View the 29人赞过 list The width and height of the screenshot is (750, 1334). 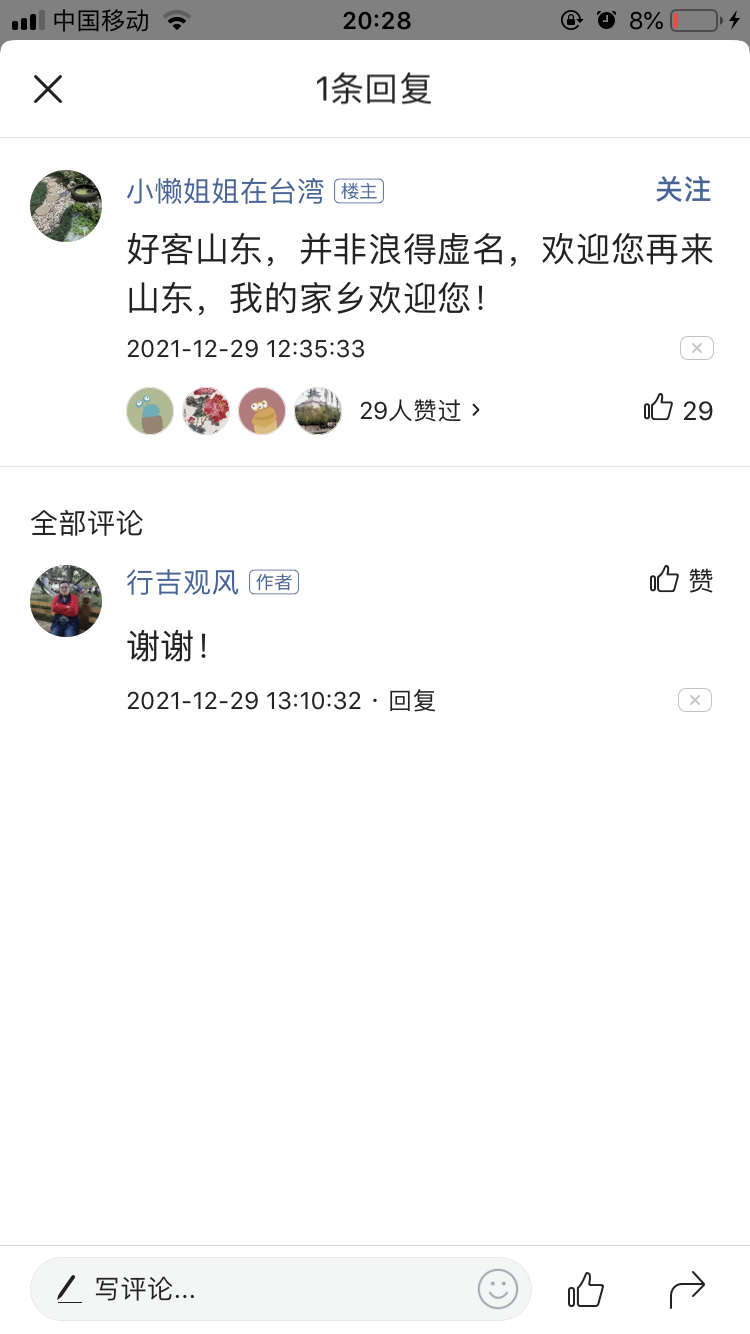pyautogui.click(x=420, y=410)
